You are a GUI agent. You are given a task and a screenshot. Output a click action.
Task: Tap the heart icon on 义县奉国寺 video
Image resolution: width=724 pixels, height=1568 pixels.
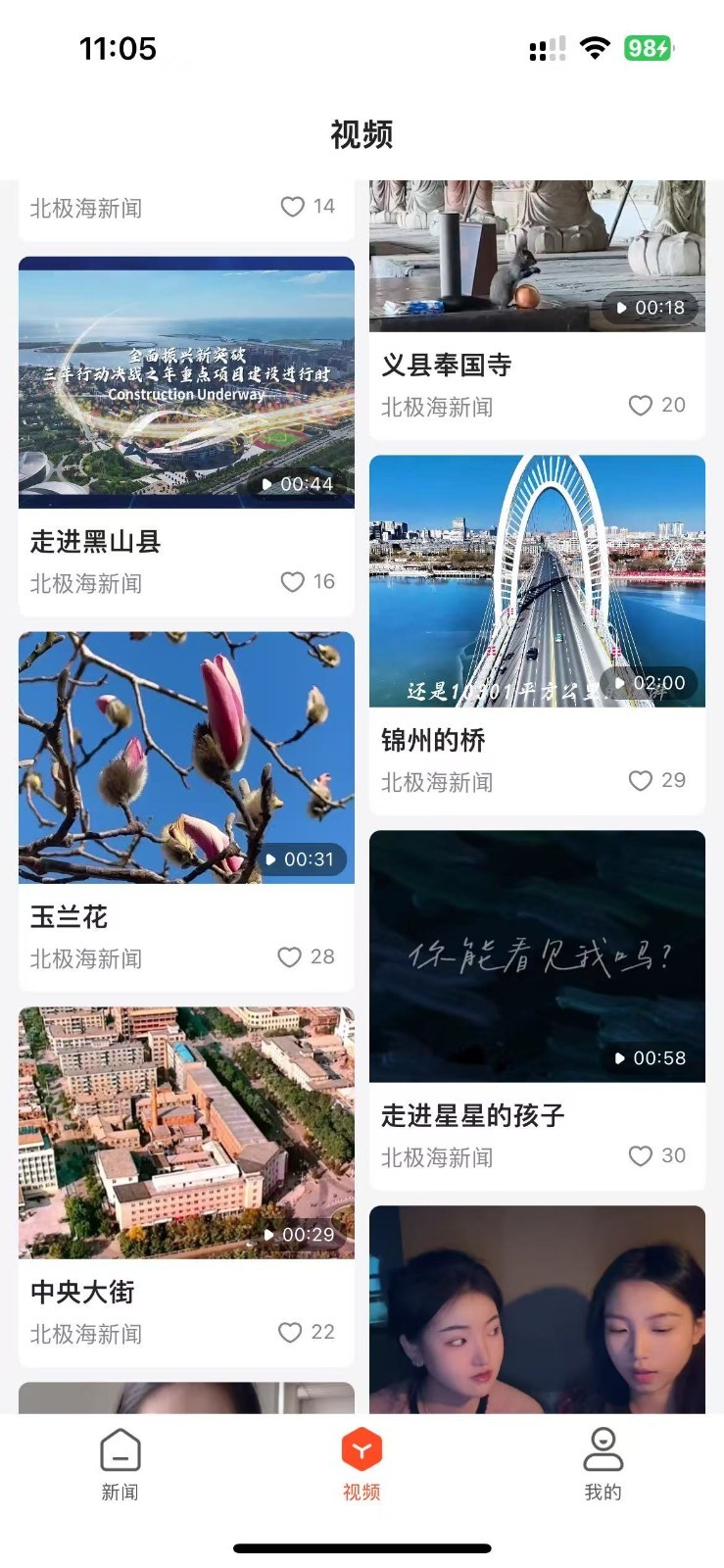[x=642, y=406]
